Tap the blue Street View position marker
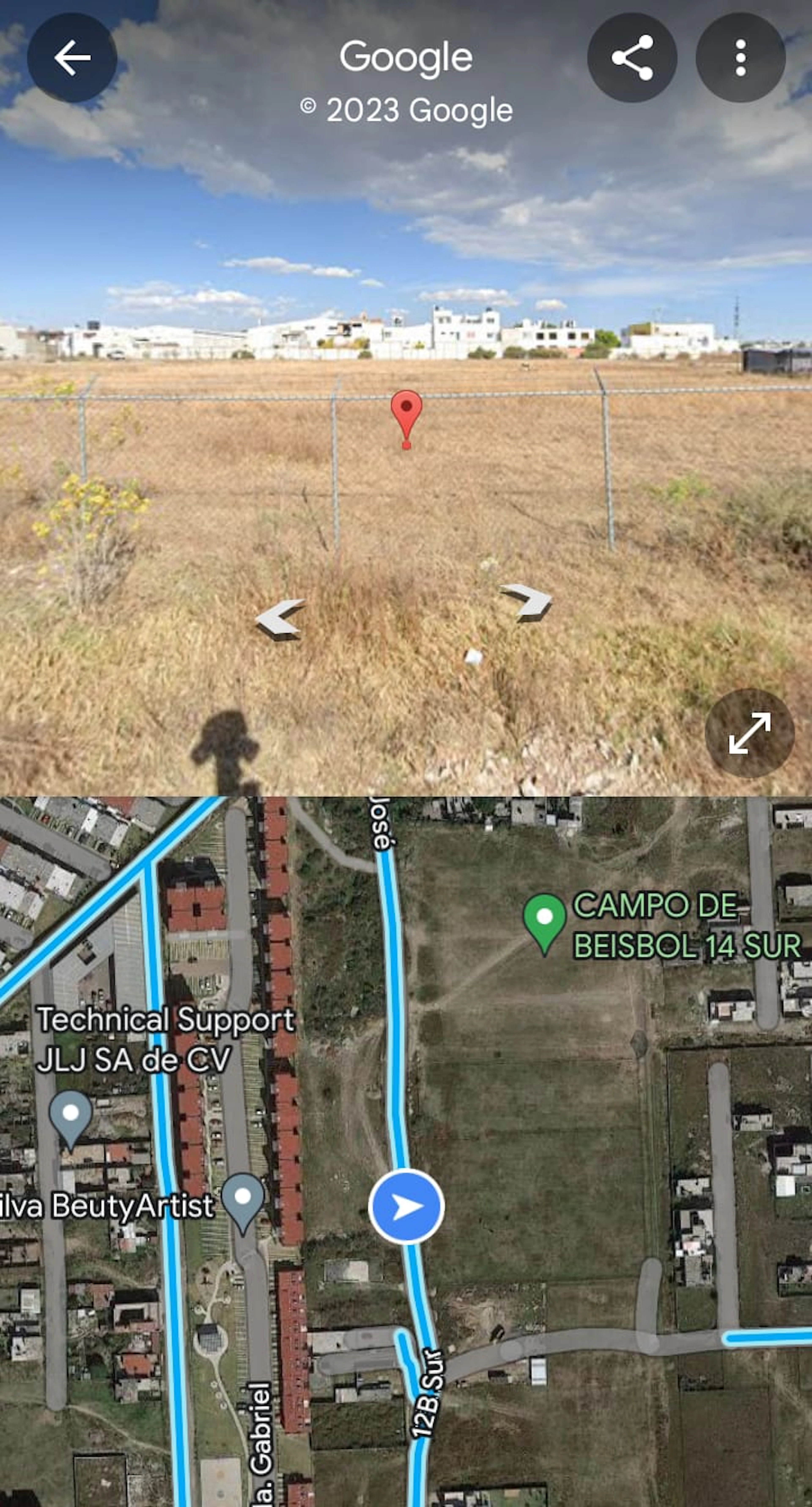812x1507 pixels. [x=406, y=1206]
